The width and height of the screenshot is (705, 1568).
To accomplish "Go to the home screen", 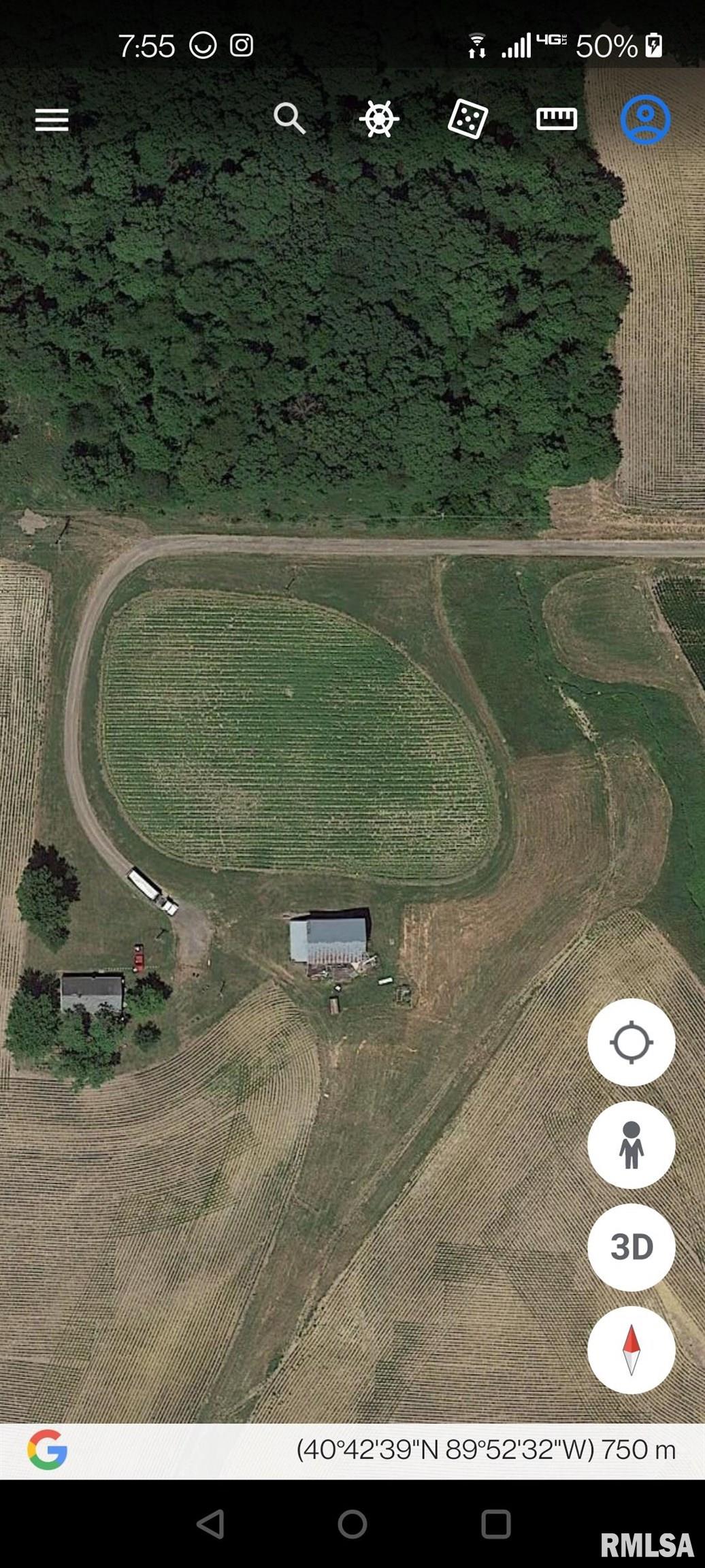I will point(352,1524).
